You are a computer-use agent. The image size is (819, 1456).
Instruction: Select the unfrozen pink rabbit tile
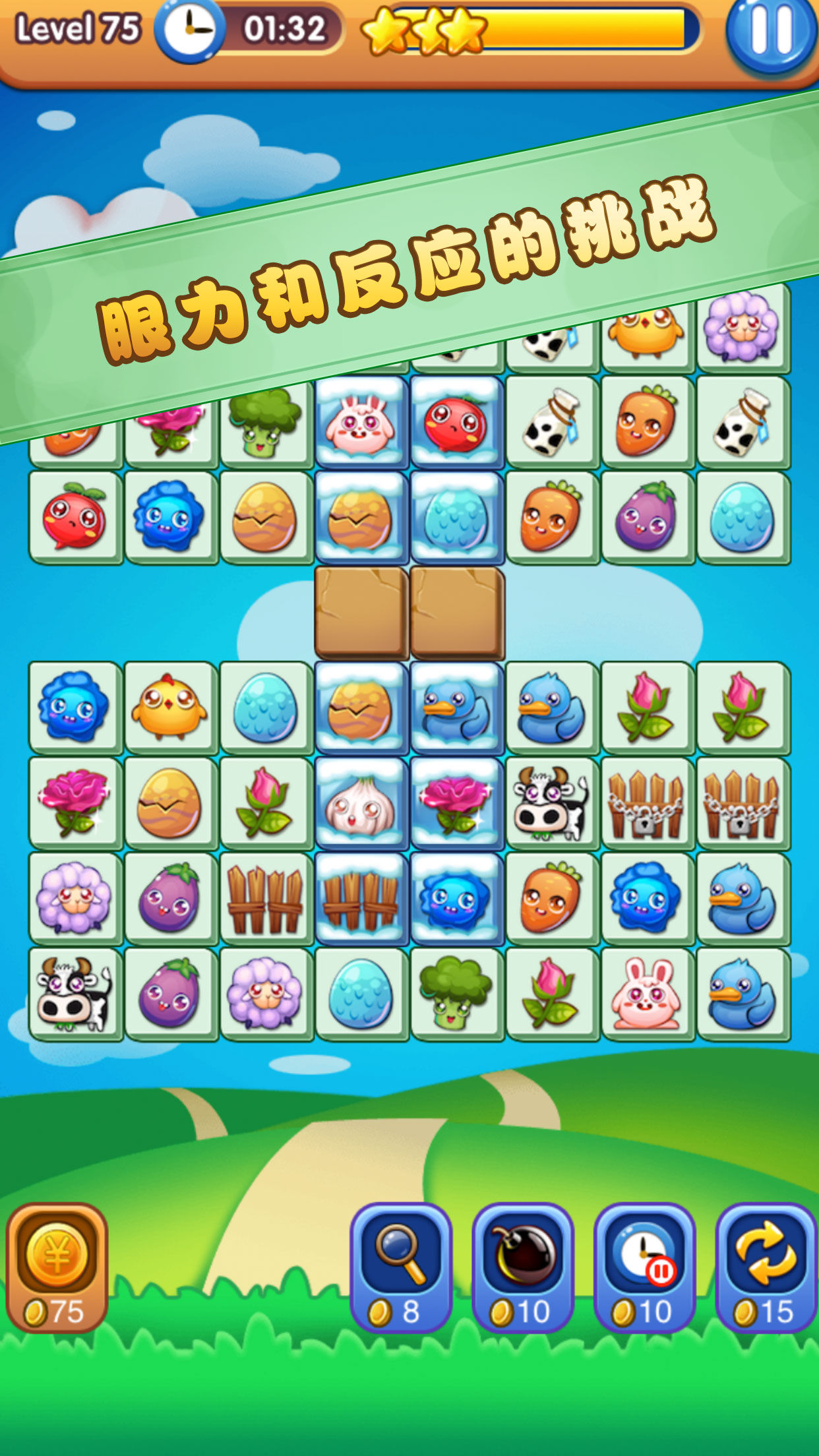pos(647,994)
